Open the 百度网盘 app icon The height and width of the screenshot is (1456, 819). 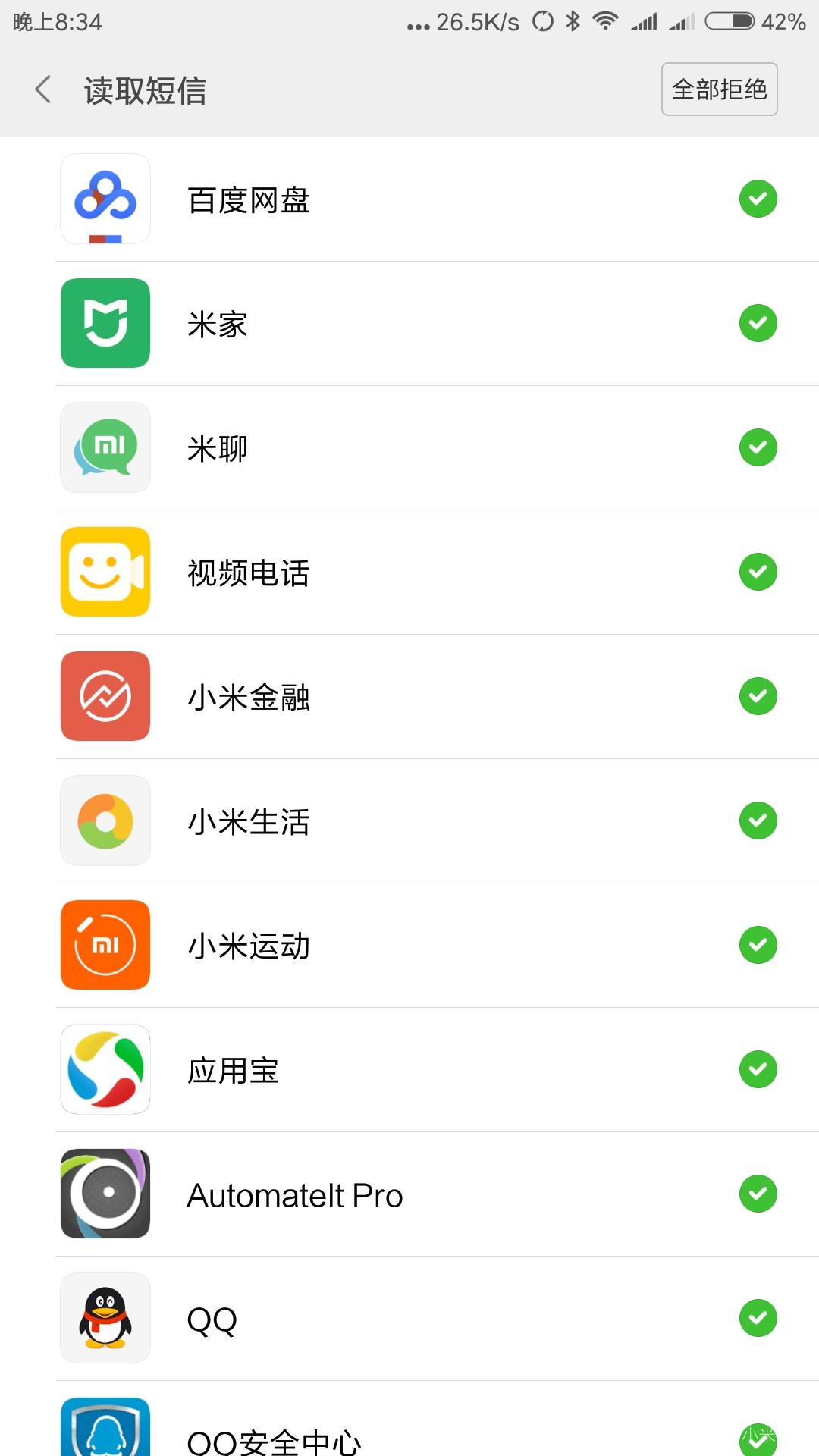click(x=105, y=199)
